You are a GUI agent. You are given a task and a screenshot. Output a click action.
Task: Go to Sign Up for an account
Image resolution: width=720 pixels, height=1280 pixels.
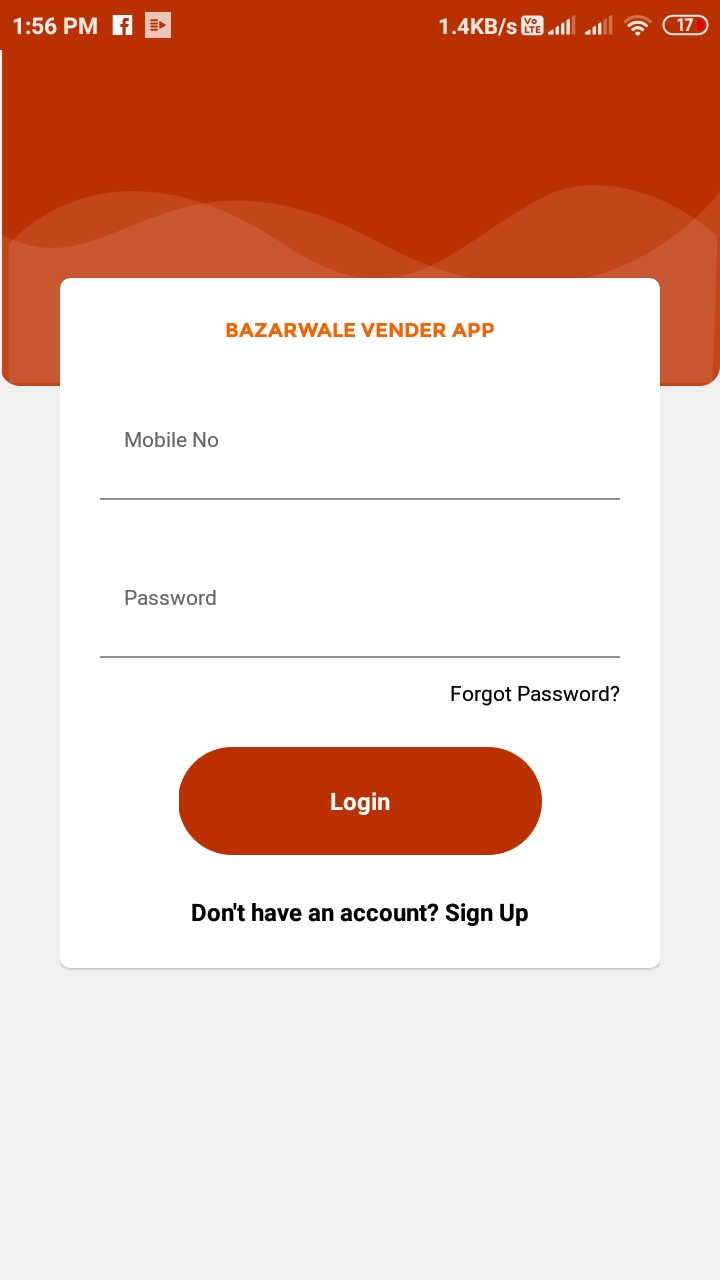(360, 913)
